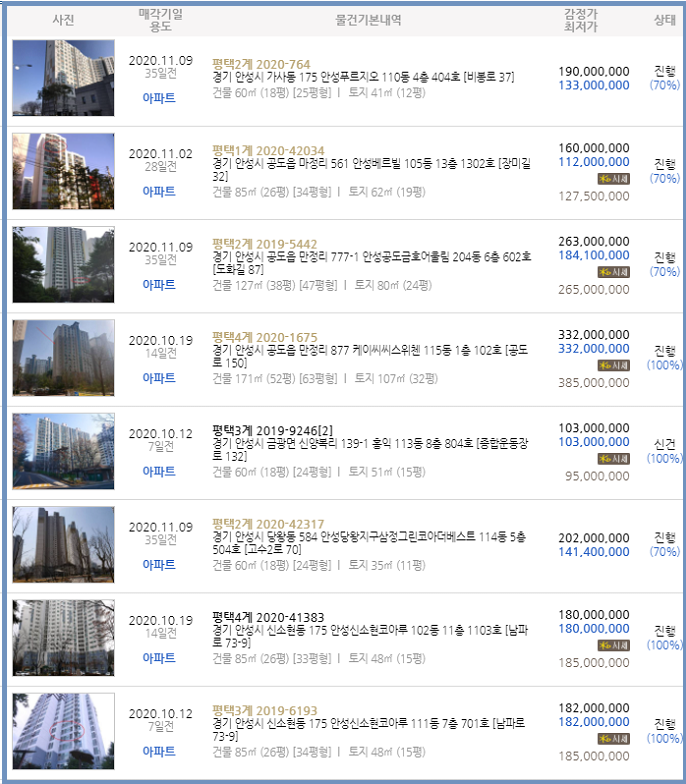
Task: View case 평택2계 2019-5442 details
Action: [264, 244]
